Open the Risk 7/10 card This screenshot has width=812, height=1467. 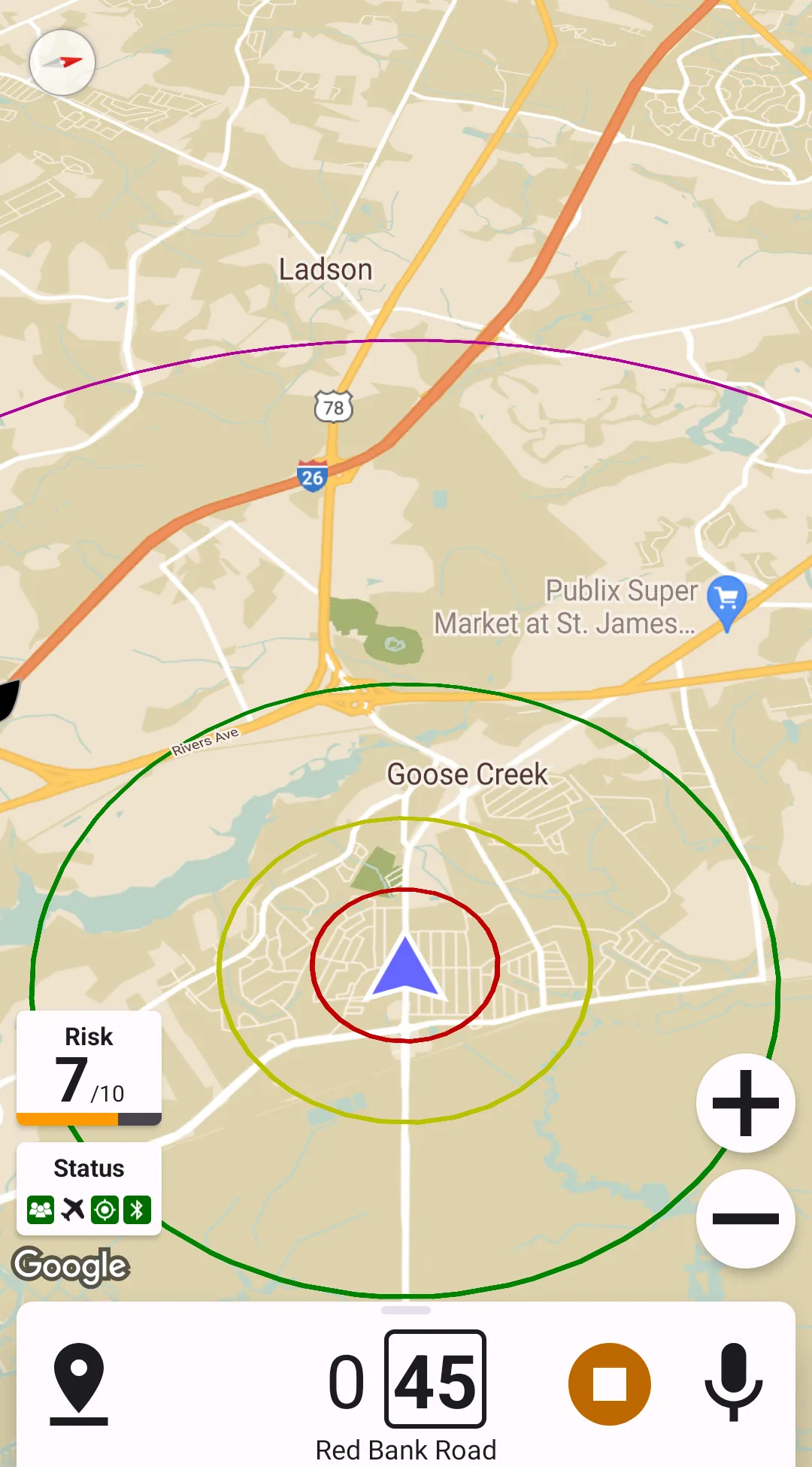pos(89,1067)
